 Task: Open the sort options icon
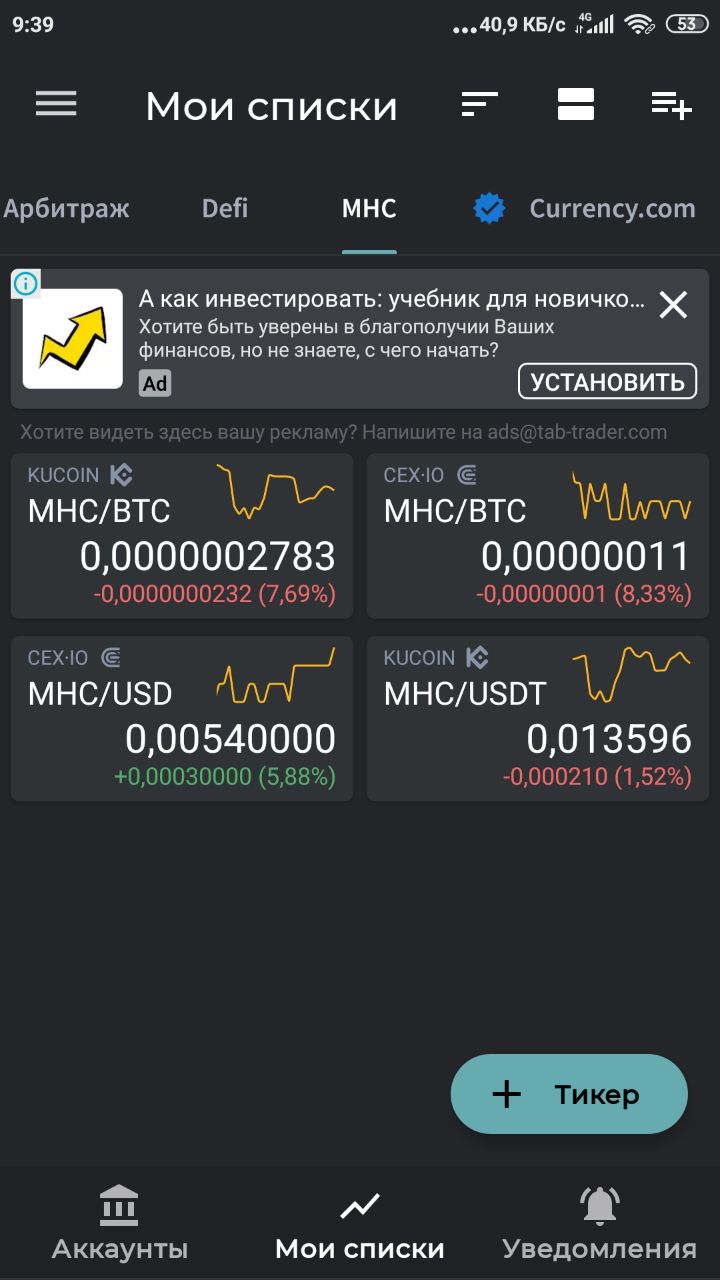click(480, 104)
